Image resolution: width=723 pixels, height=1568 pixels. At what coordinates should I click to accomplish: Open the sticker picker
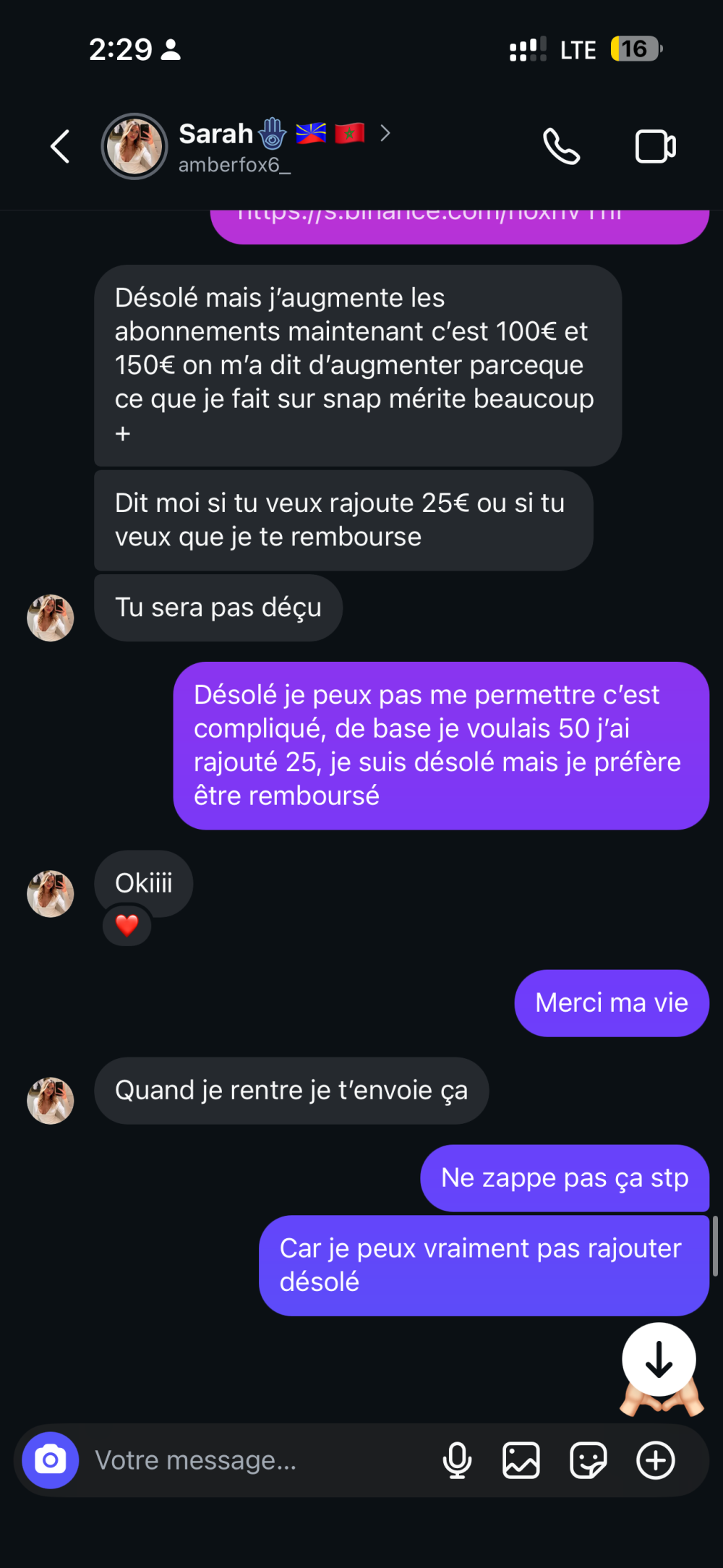[588, 1460]
